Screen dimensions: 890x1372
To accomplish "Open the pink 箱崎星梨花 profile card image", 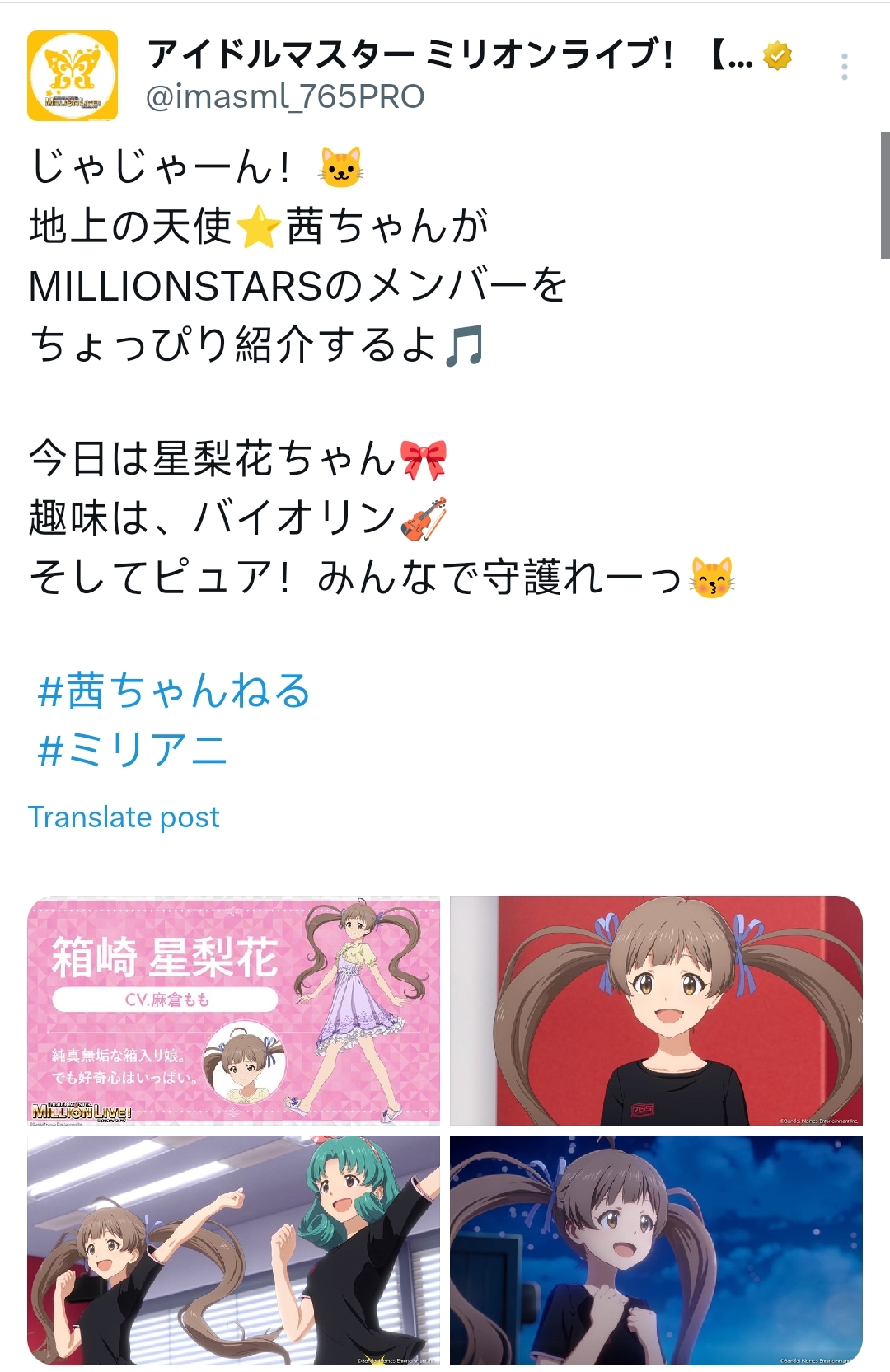I will point(234,1009).
